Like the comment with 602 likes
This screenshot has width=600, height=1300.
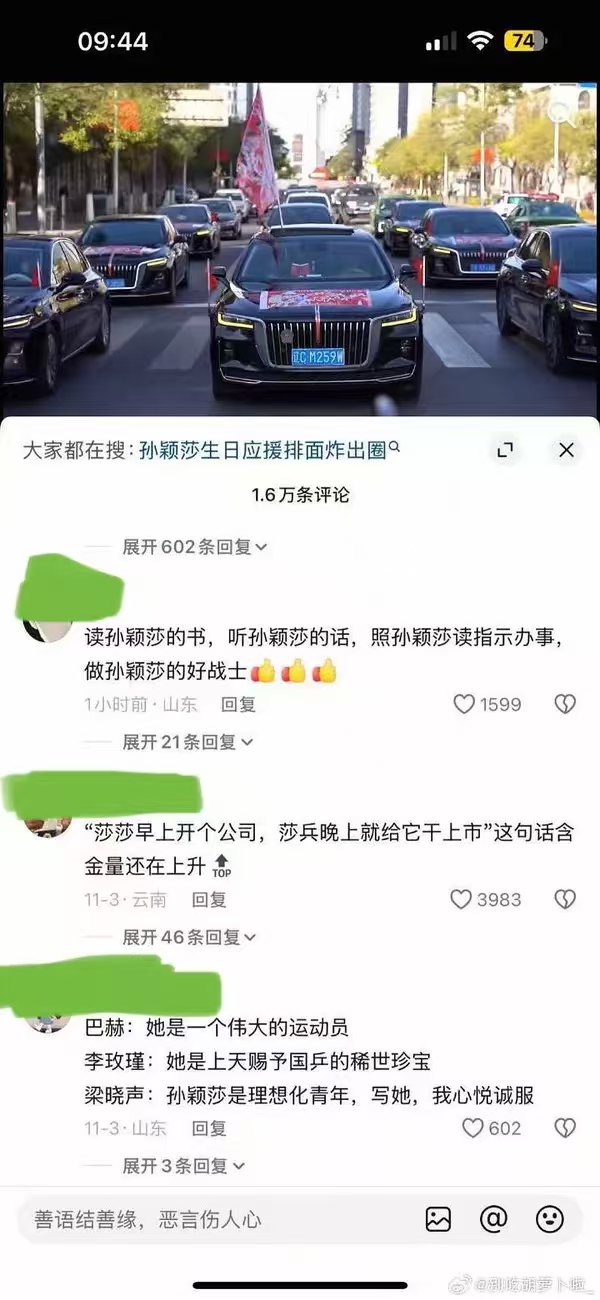tap(473, 1128)
